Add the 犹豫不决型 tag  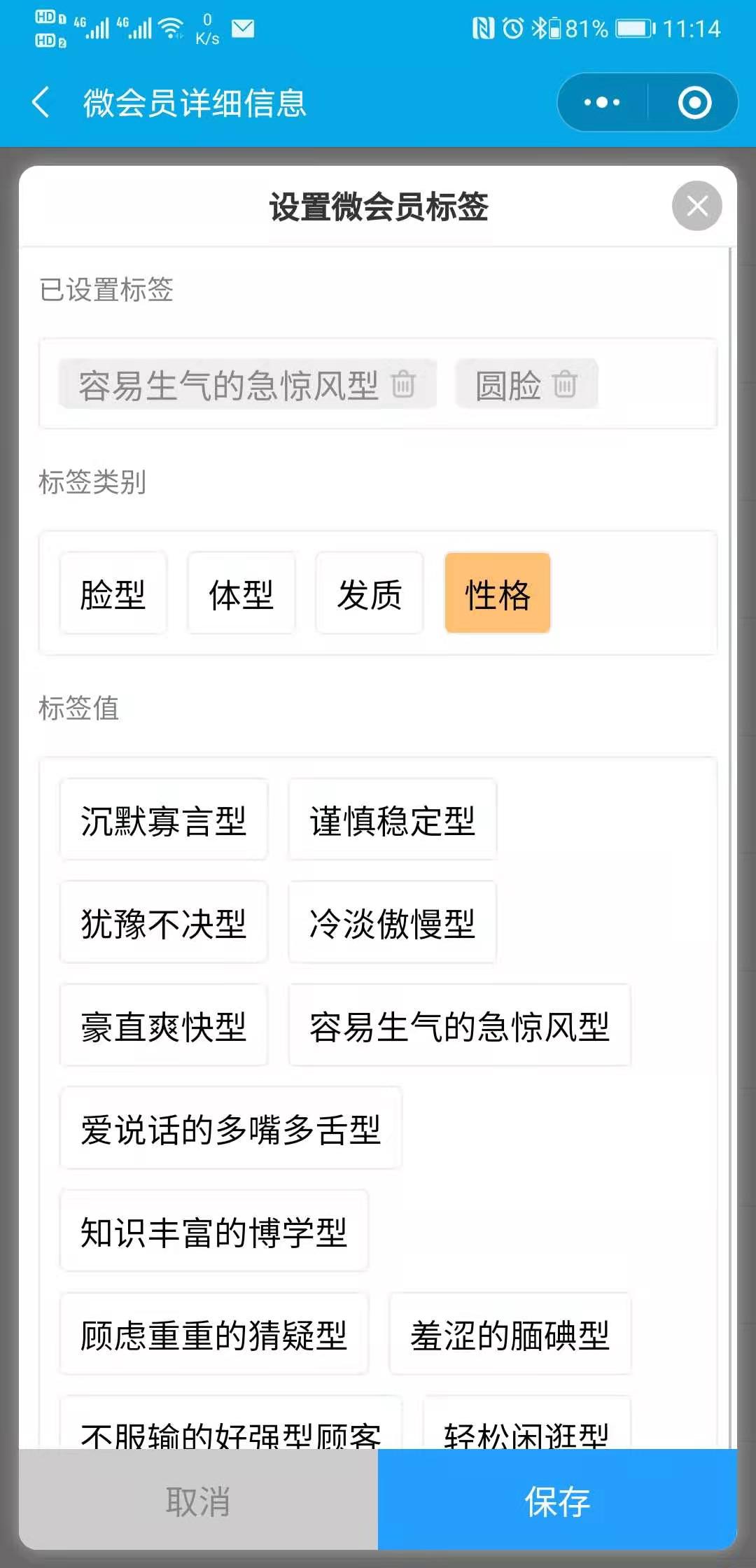164,923
